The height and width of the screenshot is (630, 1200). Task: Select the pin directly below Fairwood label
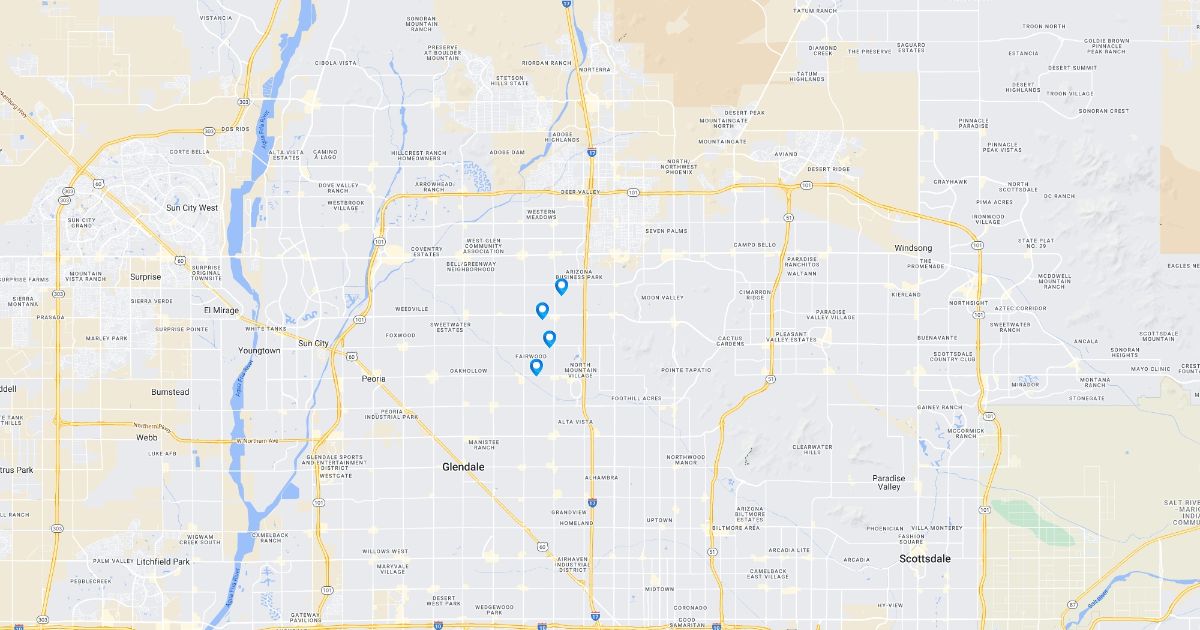tap(536, 367)
